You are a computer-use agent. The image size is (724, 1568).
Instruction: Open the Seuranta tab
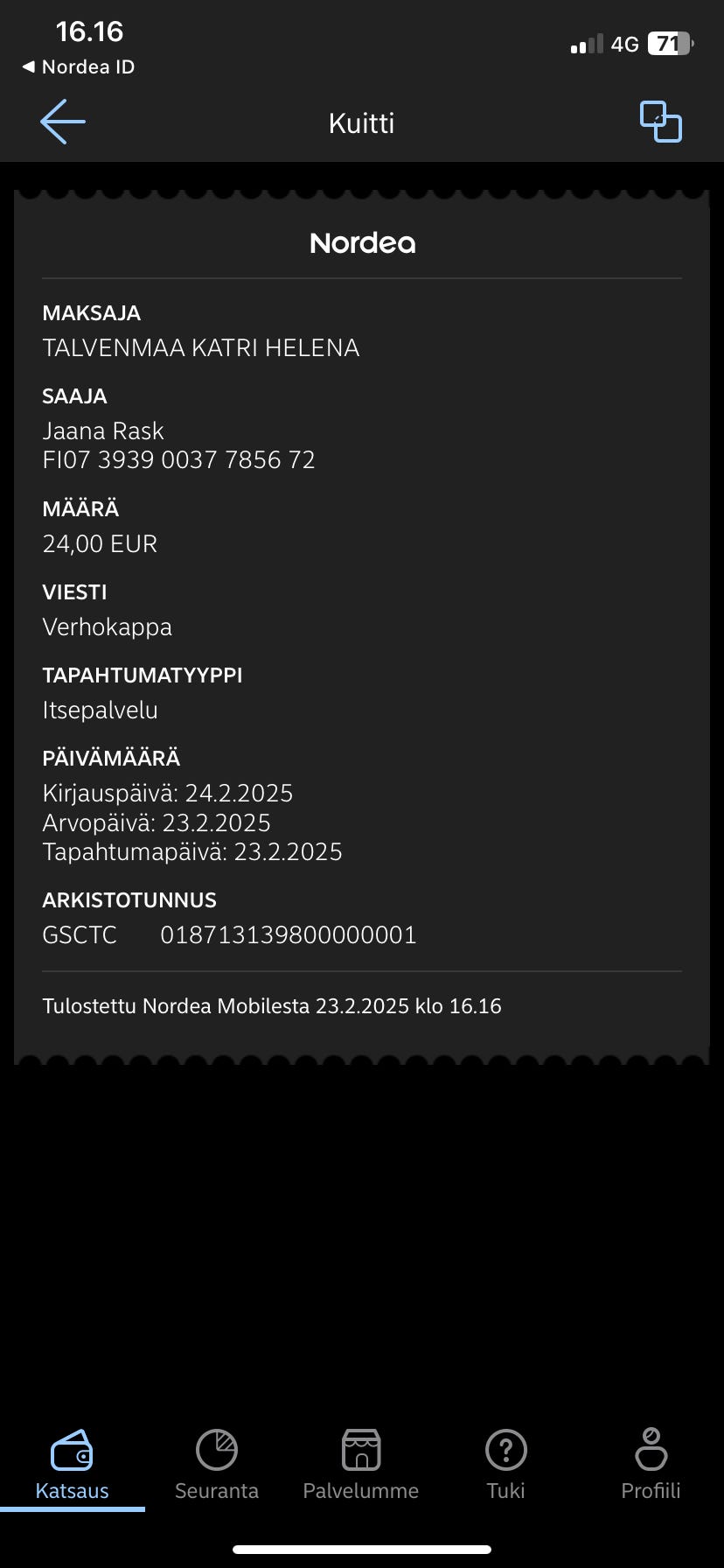[217, 1465]
